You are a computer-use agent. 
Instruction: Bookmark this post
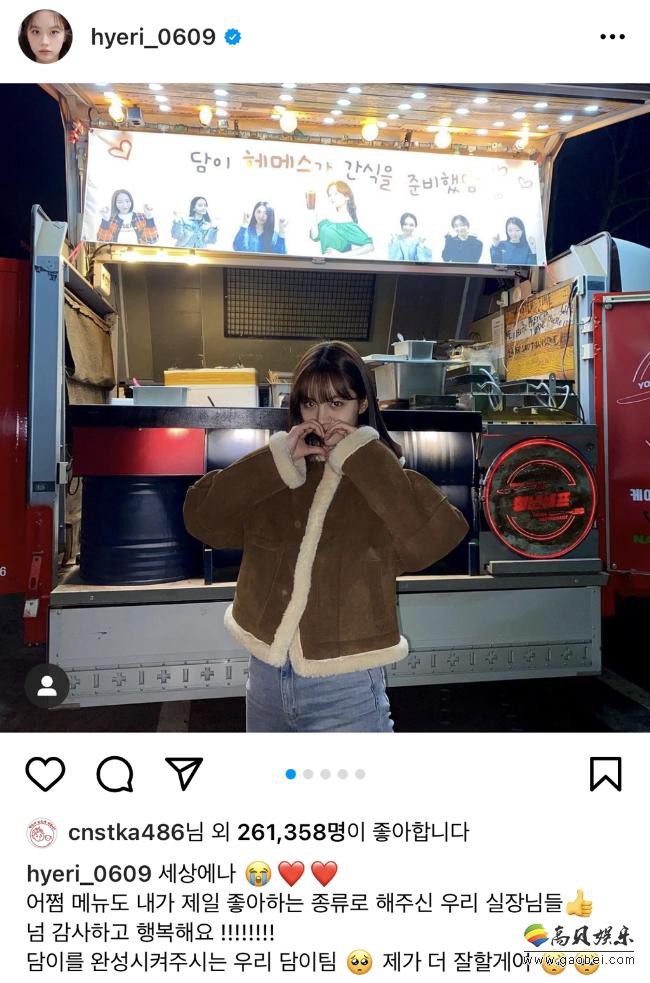605,774
